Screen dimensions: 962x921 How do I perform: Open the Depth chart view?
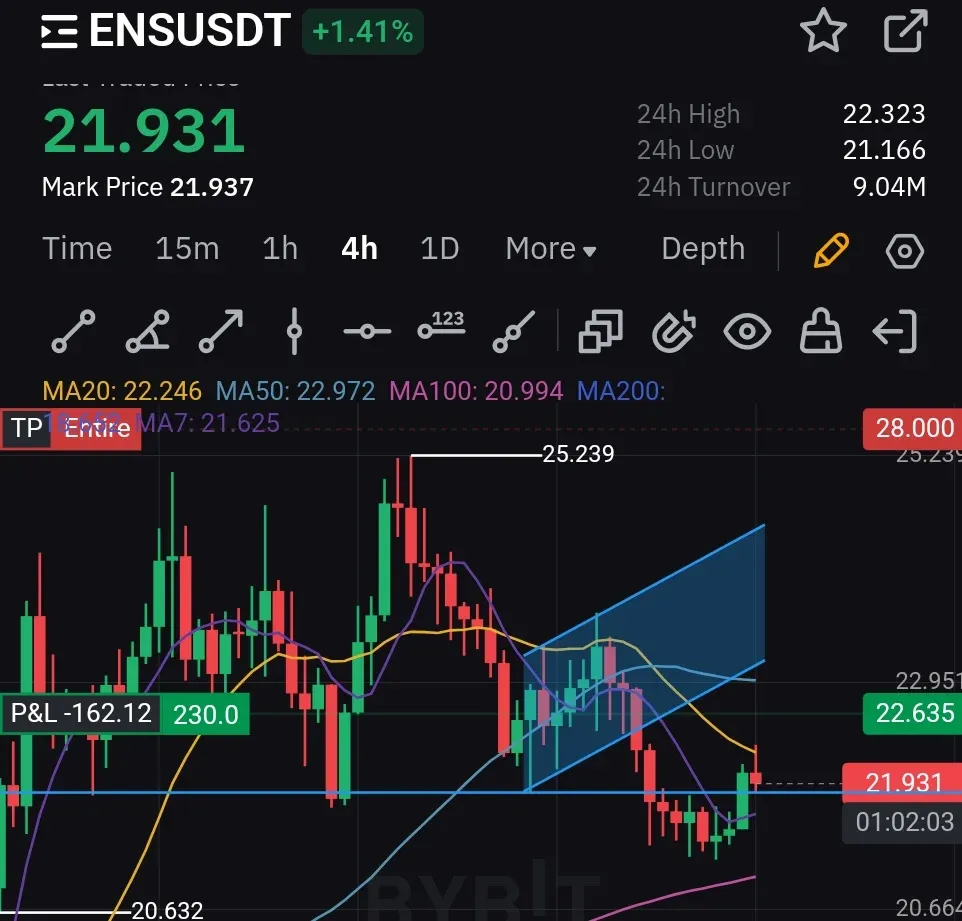click(703, 249)
